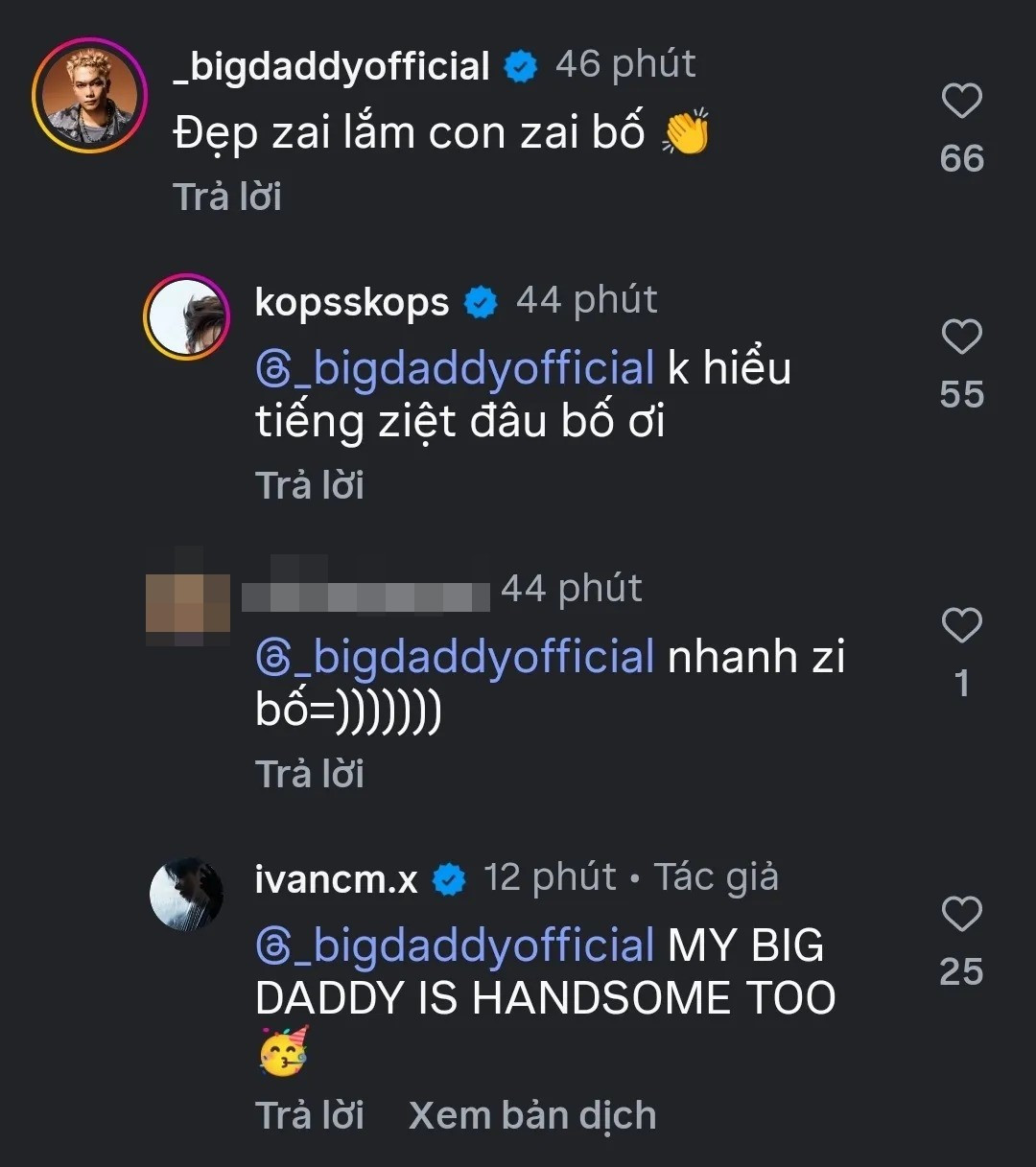Open ivancm.x's profile avatar
Image resolution: width=1036 pixels, height=1167 pixels.
187,894
